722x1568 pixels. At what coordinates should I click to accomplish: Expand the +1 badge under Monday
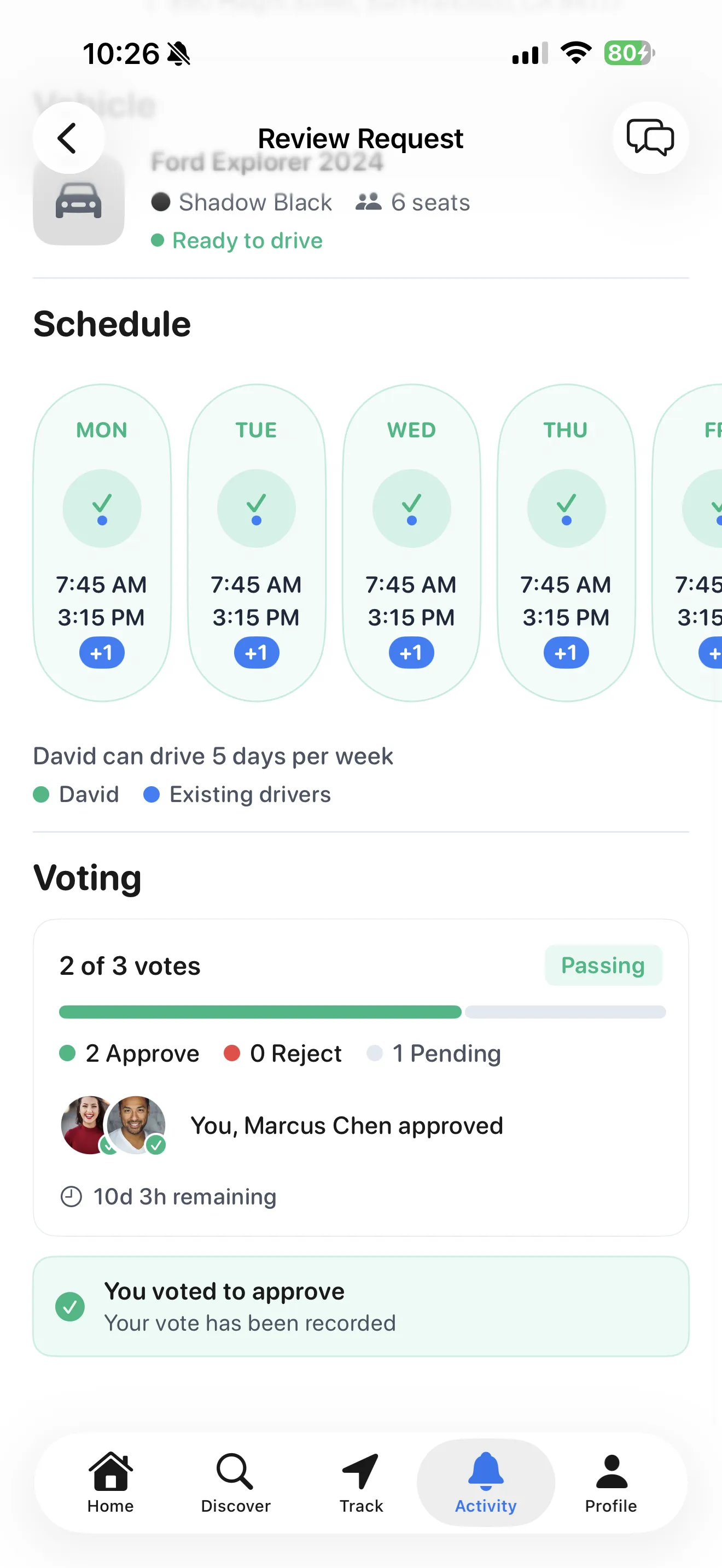click(102, 652)
